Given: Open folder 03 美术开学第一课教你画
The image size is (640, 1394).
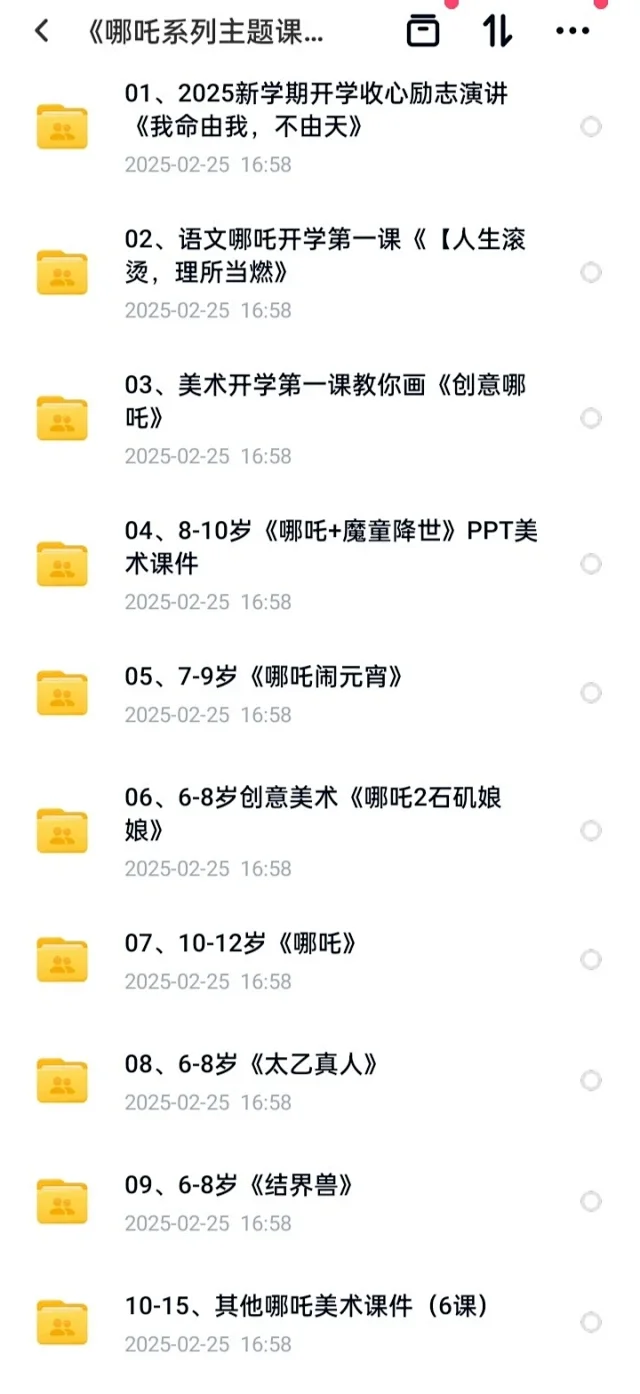Looking at the screenshot, I should [x=320, y=418].
